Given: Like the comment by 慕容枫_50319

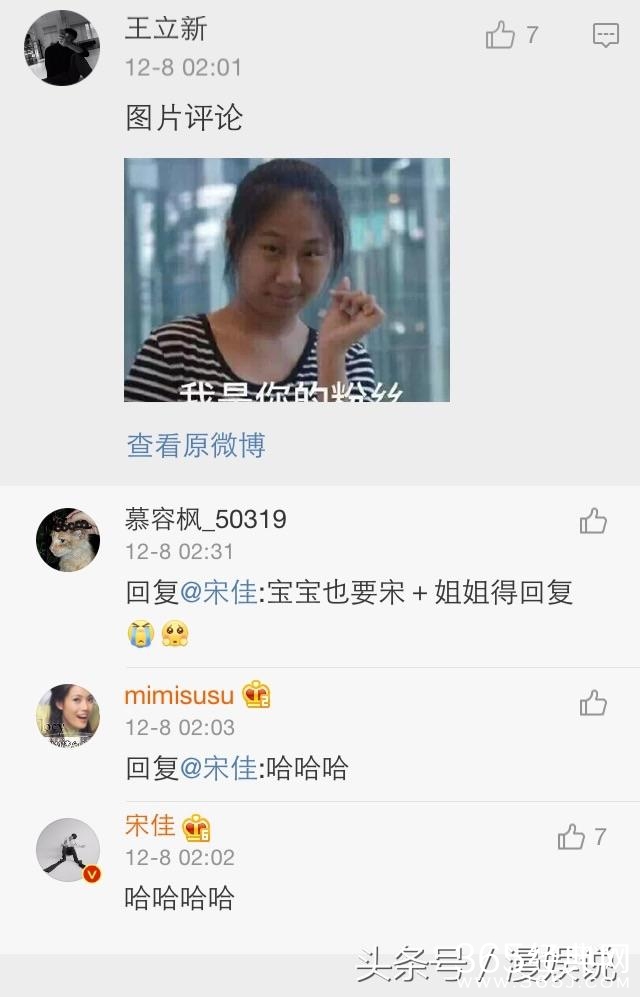Looking at the screenshot, I should (x=593, y=521).
